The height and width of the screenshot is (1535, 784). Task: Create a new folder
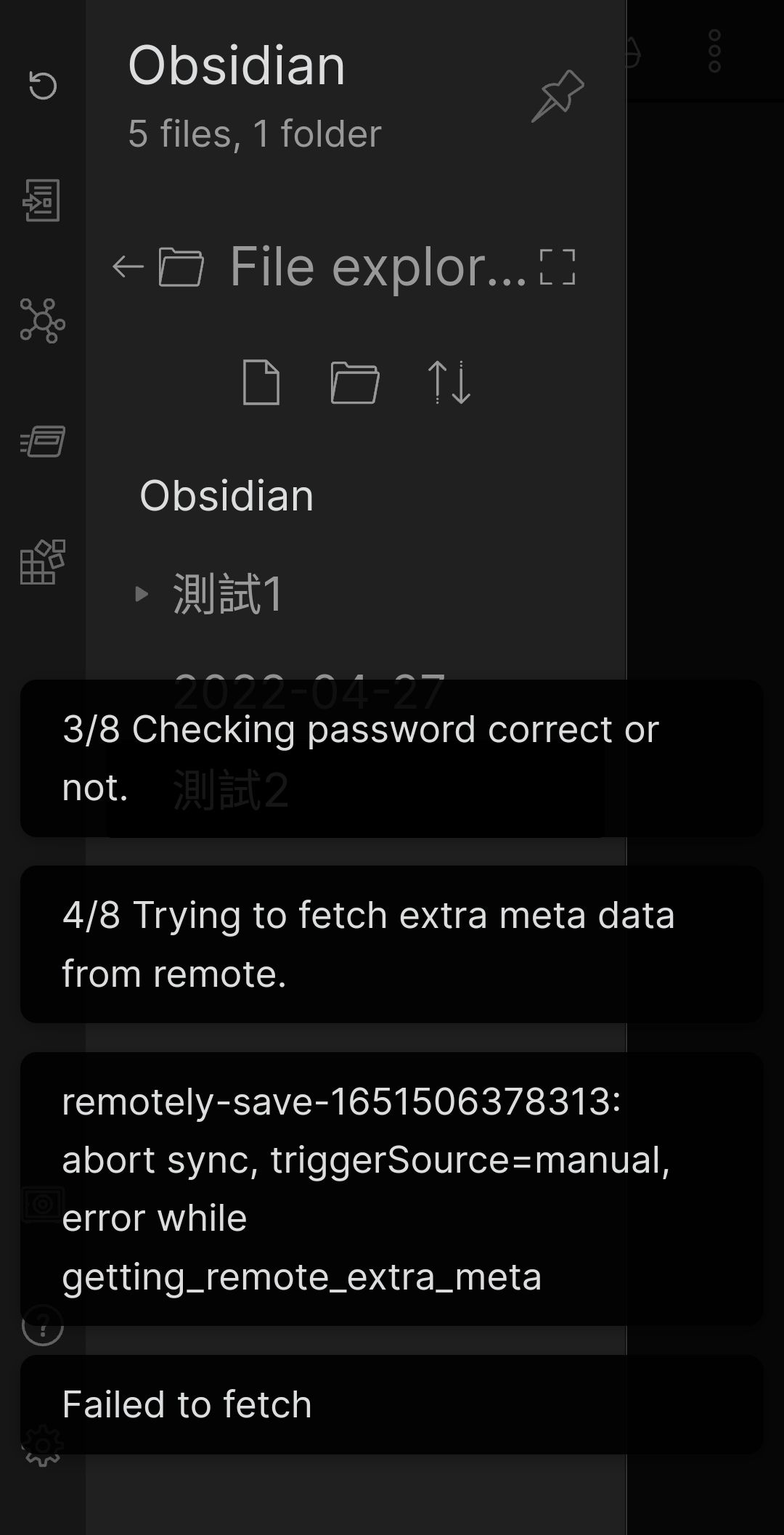pos(355,383)
